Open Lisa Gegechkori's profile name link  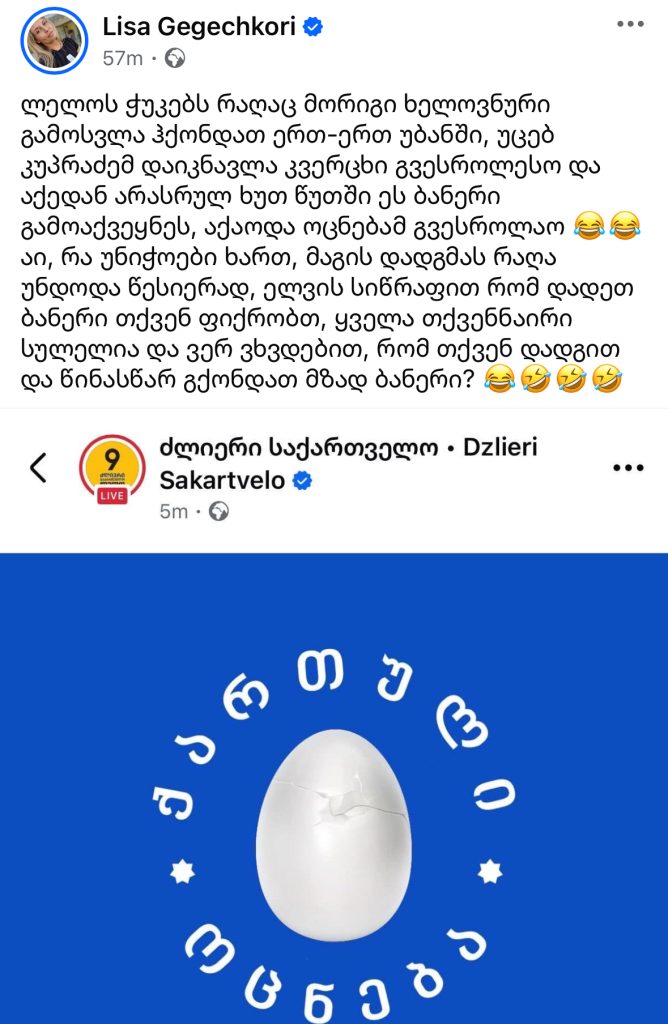[198, 26]
